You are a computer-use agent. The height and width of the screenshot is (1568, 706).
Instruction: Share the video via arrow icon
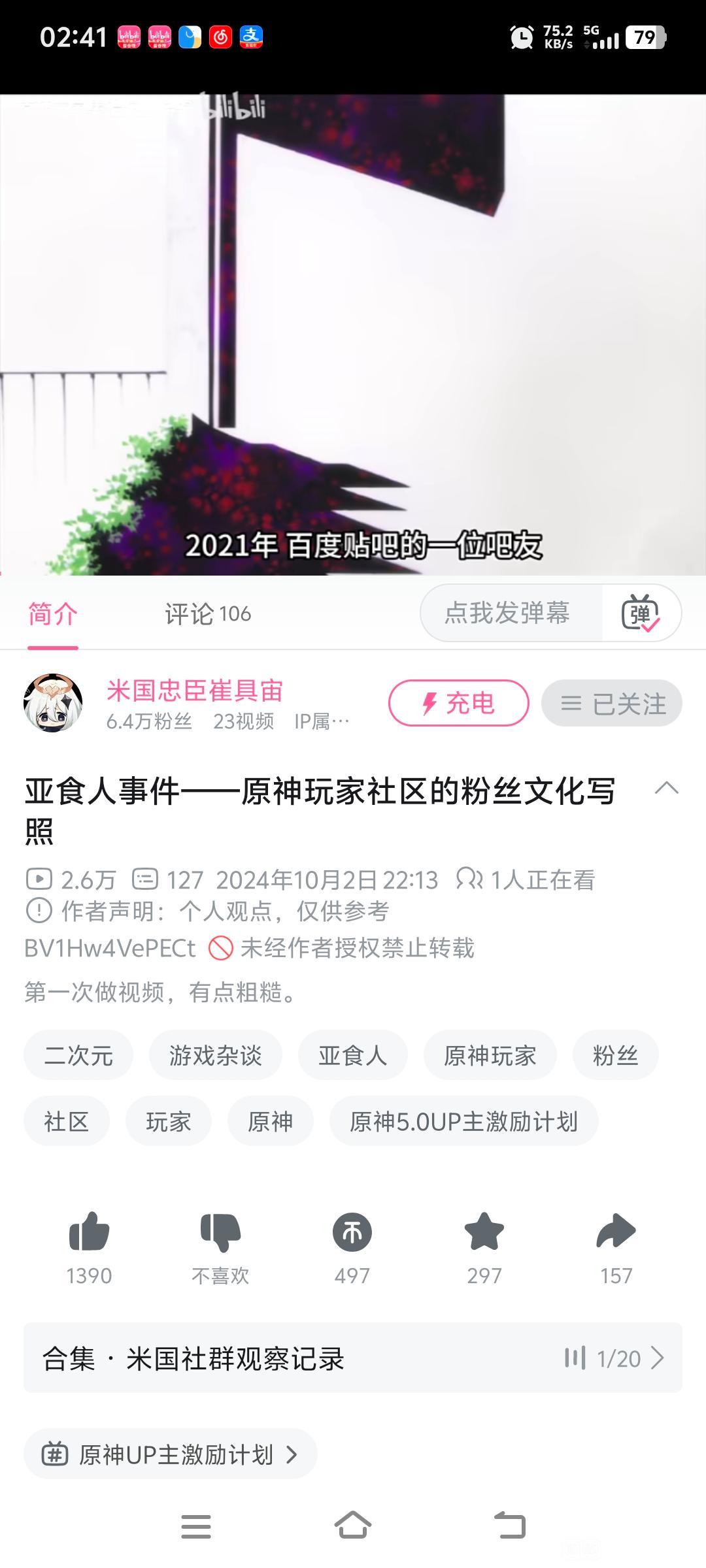[616, 1232]
